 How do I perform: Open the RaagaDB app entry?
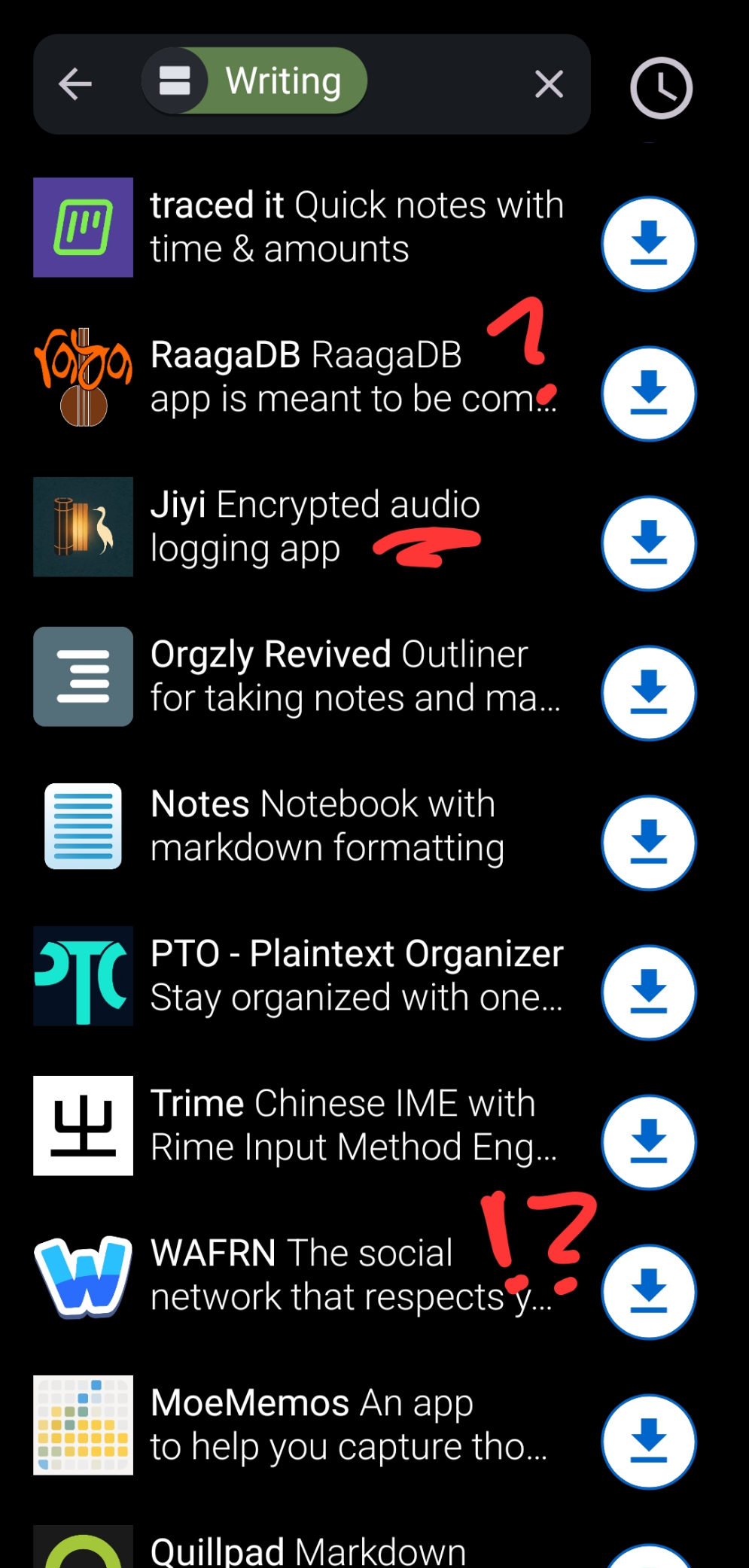[316, 377]
